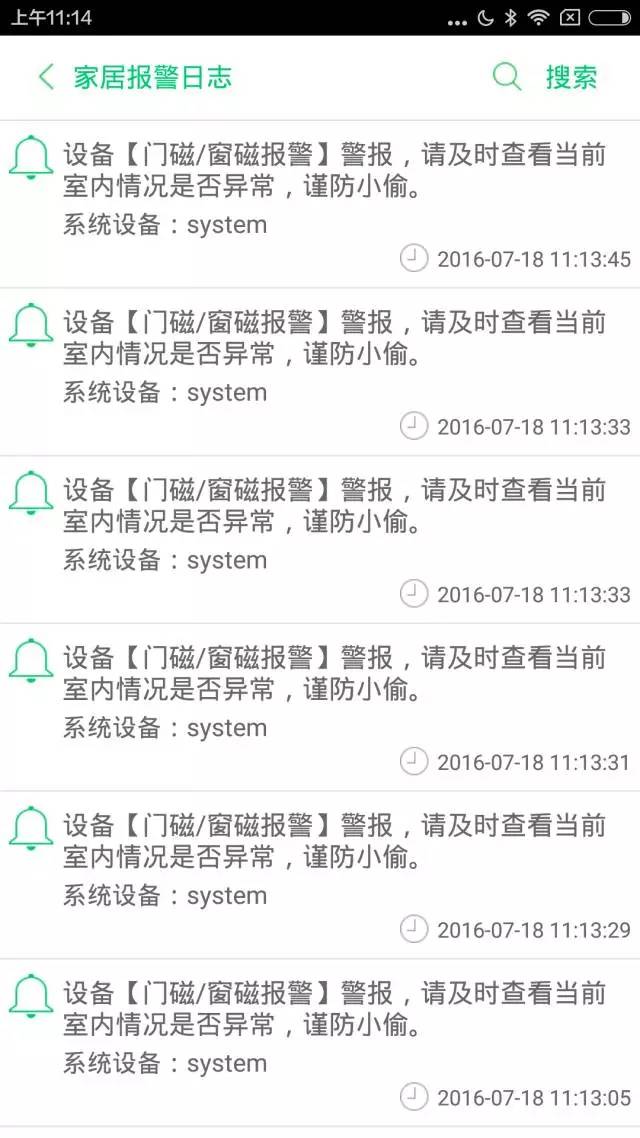This screenshot has height=1138, width=640.
Task: Open the alarm log at 11:13:31
Action: click(x=320, y=707)
